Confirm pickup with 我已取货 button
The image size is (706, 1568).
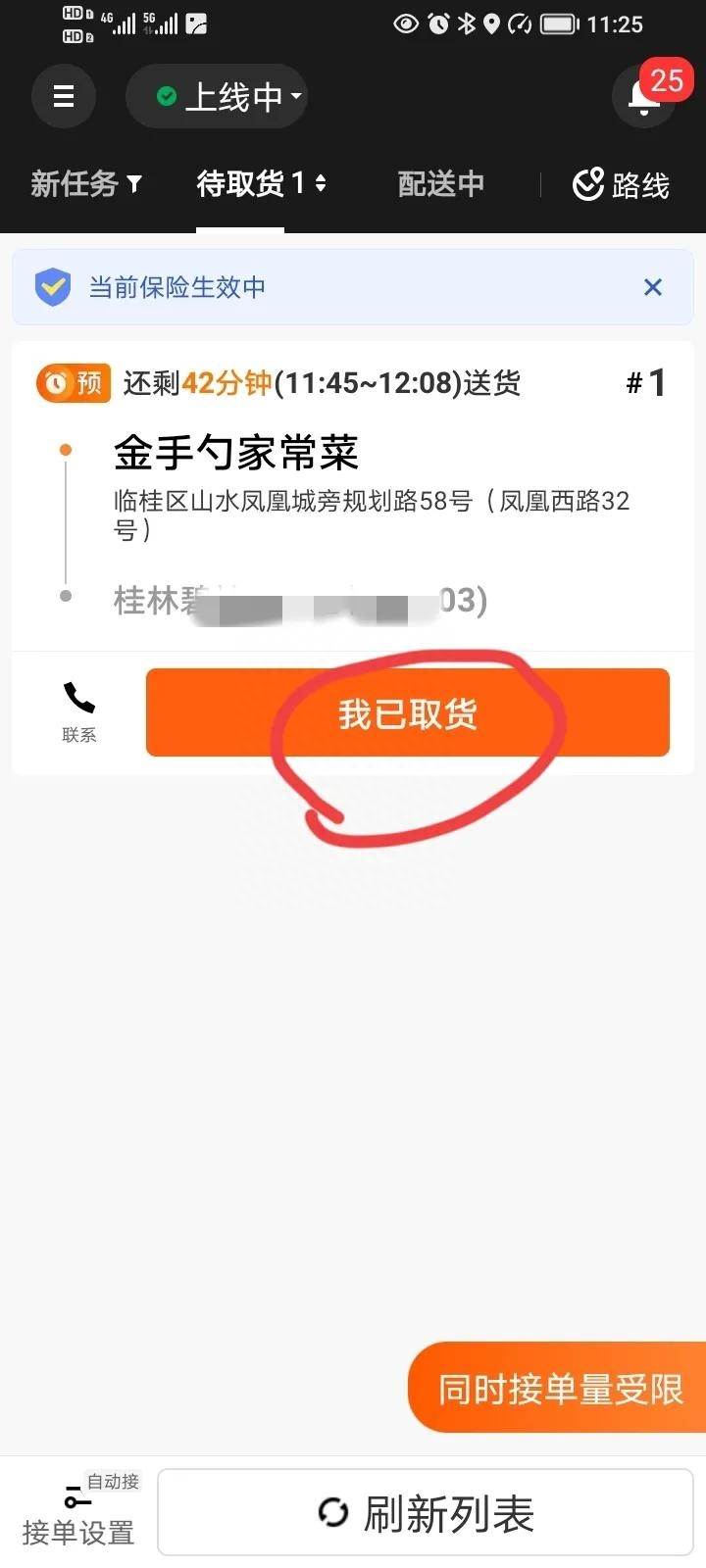(x=408, y=712)
